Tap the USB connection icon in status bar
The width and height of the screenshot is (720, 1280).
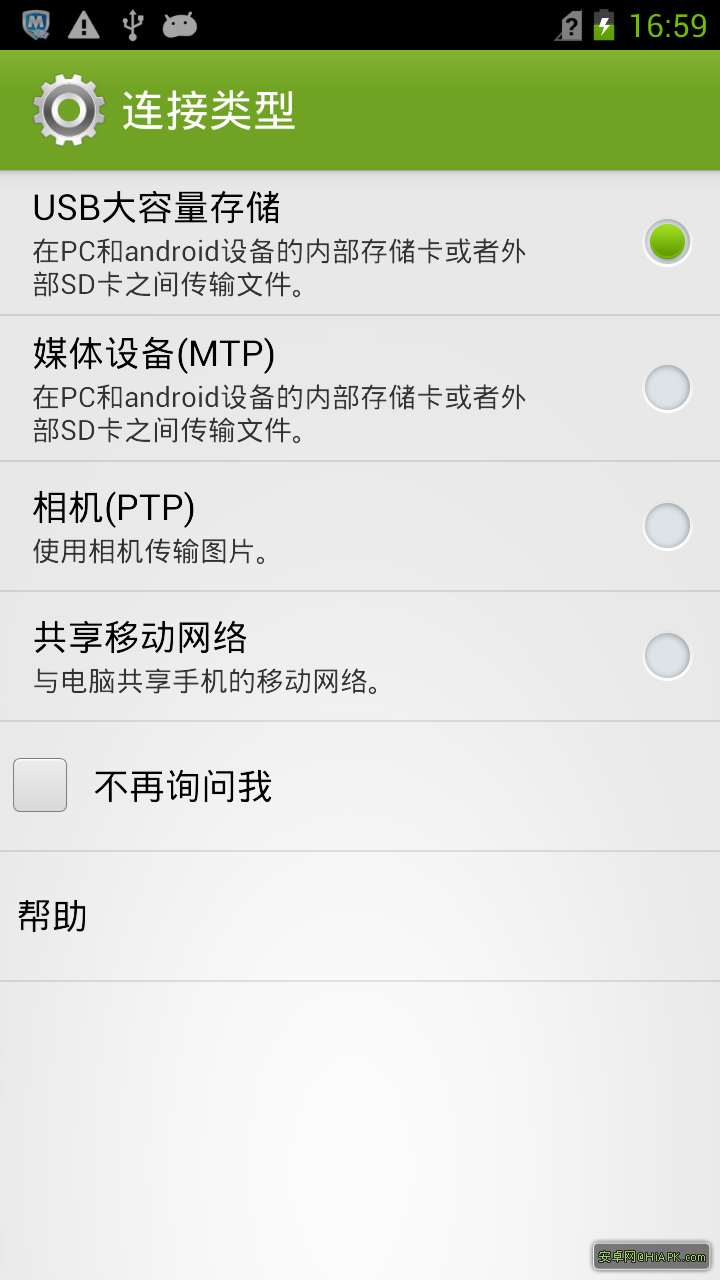point(135,22)
